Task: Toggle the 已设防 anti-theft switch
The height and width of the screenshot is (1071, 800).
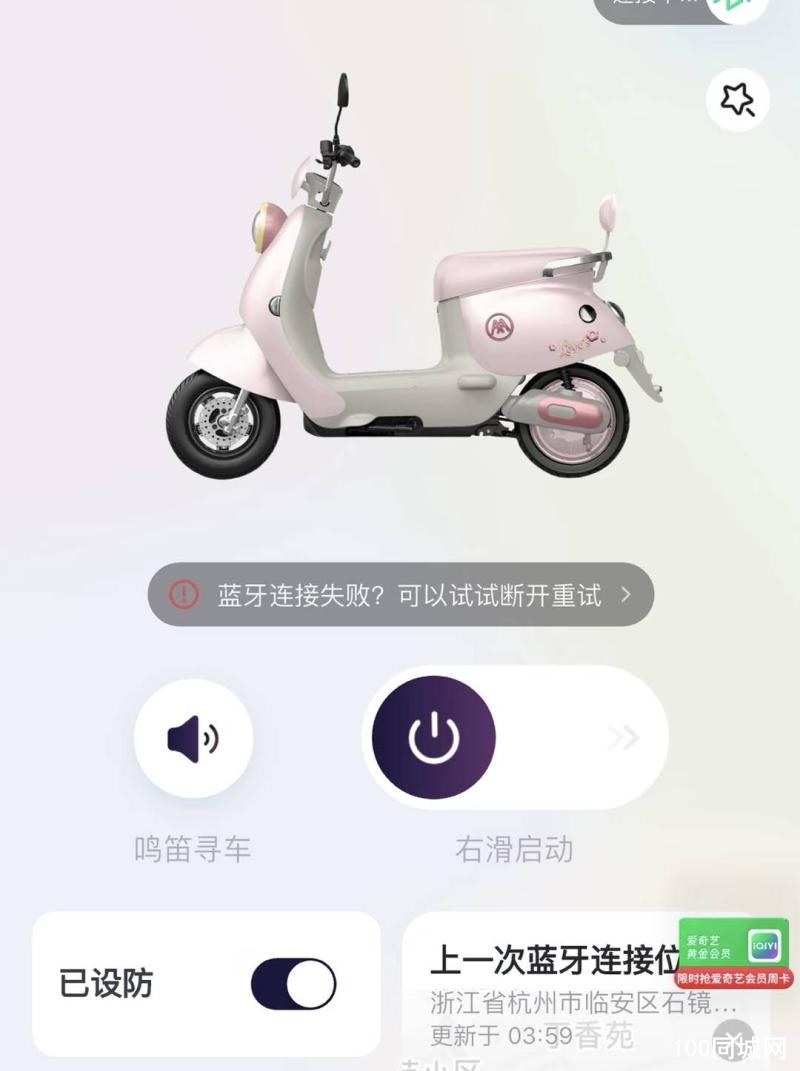Action: (293, 985)
